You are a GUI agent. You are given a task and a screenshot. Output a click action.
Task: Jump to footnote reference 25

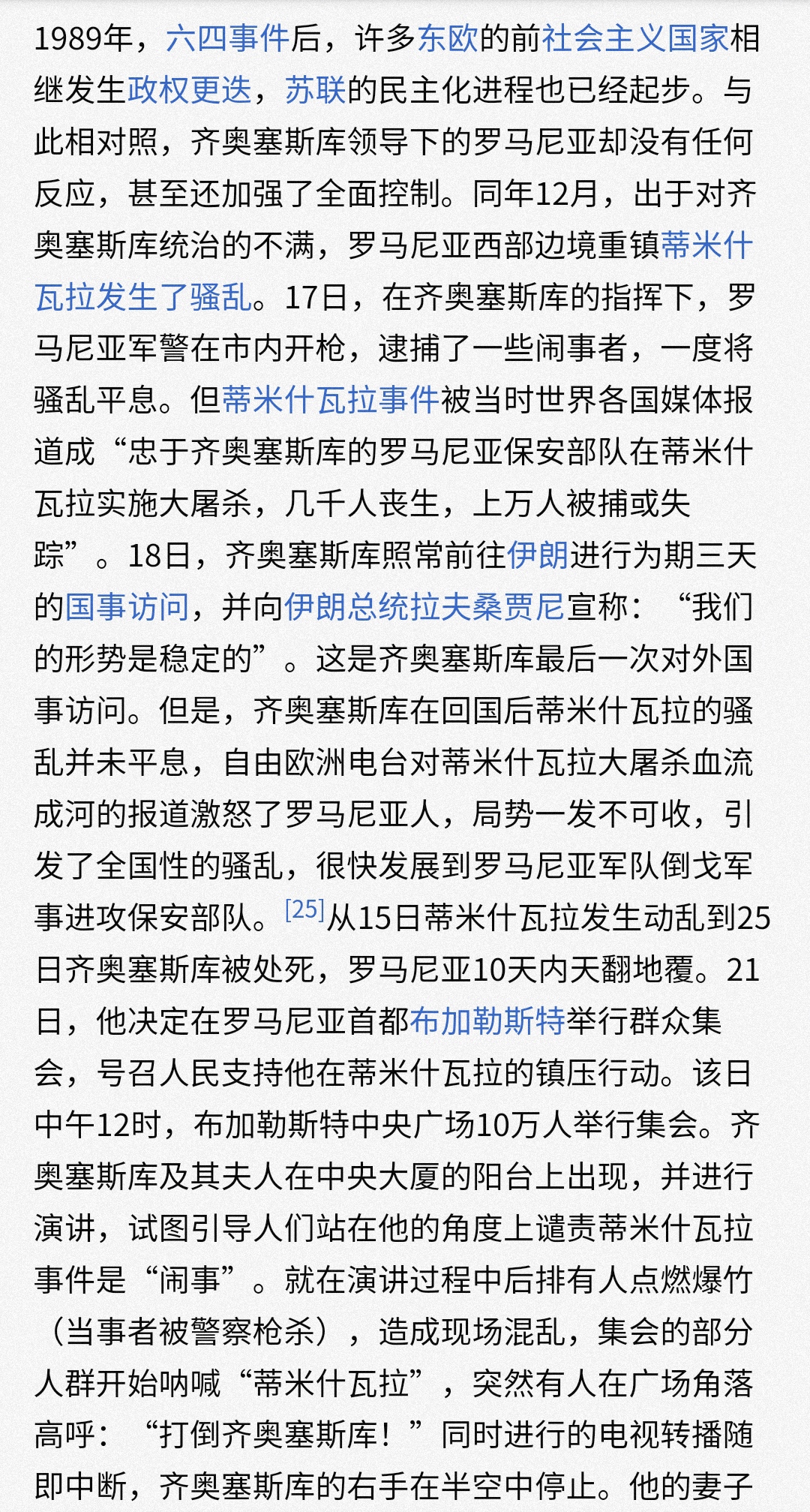(x=304, y=909)
